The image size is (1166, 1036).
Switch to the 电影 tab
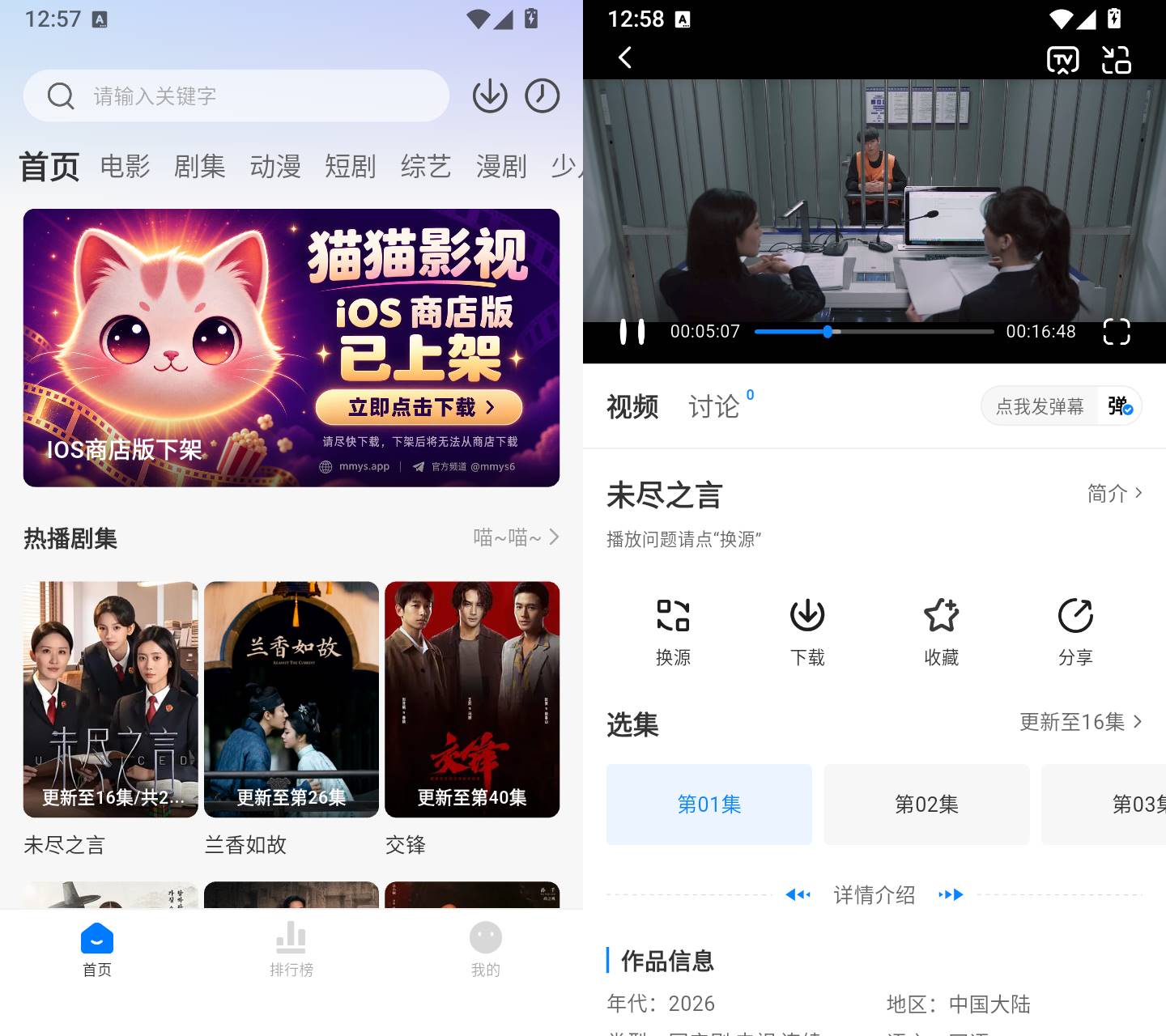[x=125, y=166]
